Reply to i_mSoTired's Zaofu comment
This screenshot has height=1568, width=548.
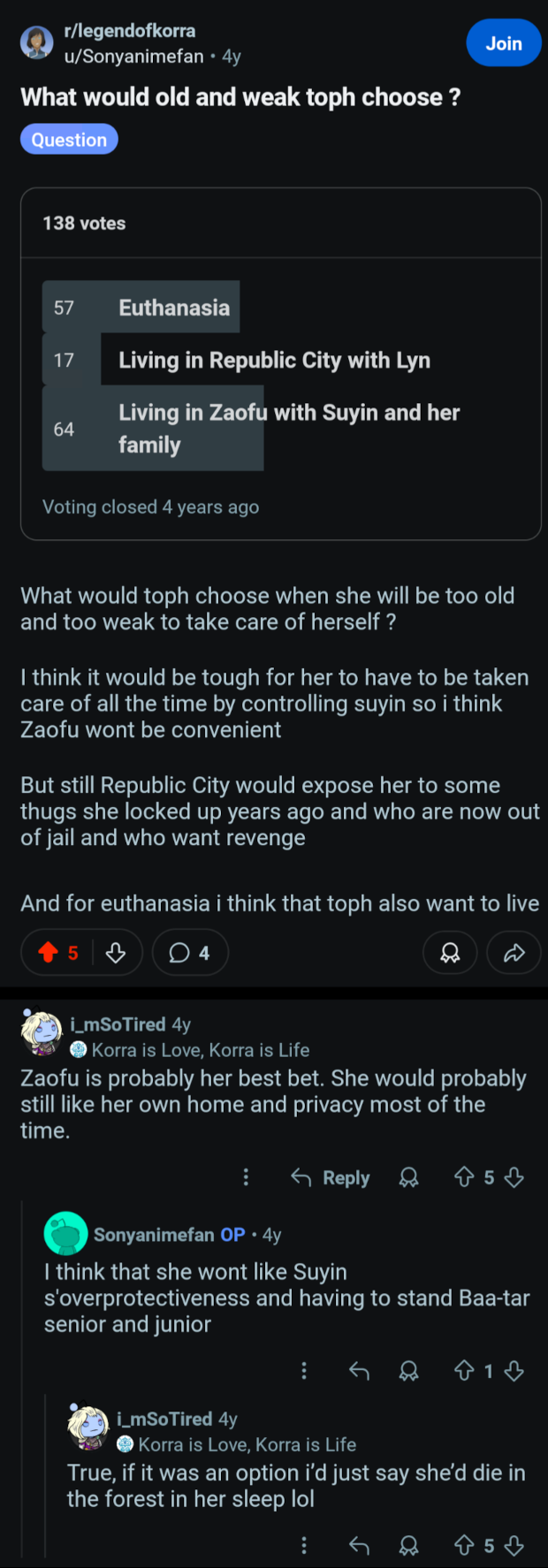331,1177
